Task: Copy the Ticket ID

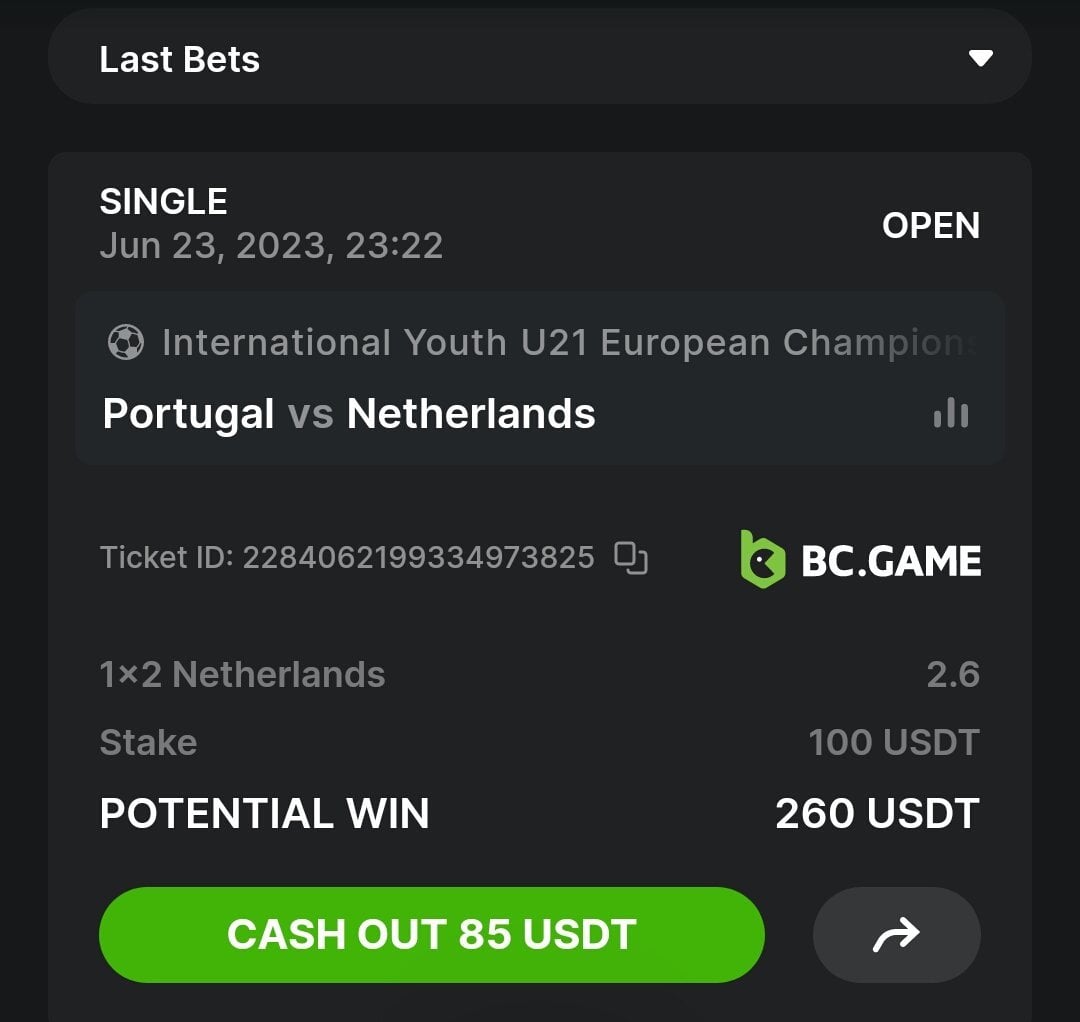Action: [x=631, y=558]
